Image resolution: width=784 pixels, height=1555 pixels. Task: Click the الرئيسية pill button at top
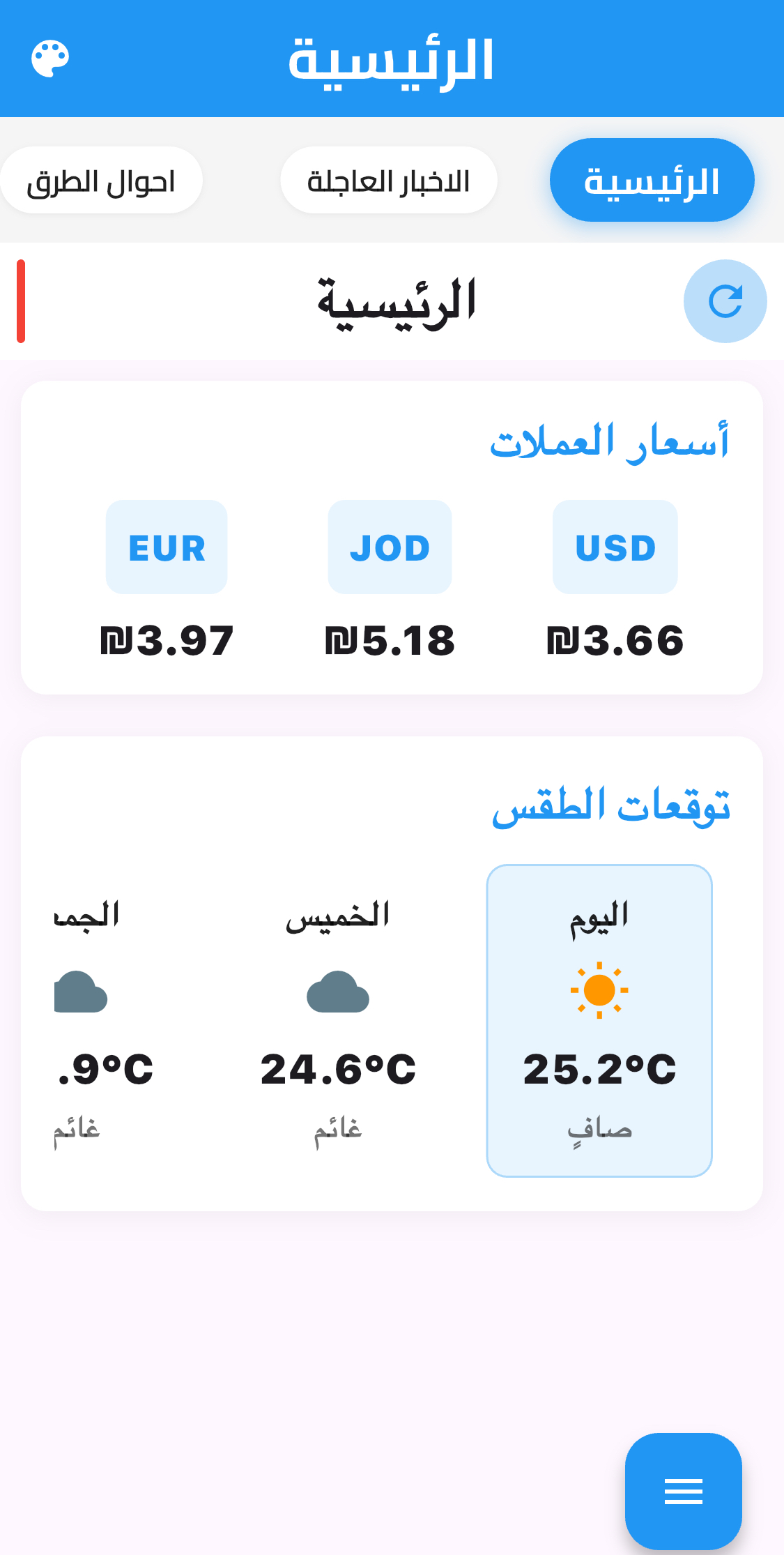pos(651,179)
